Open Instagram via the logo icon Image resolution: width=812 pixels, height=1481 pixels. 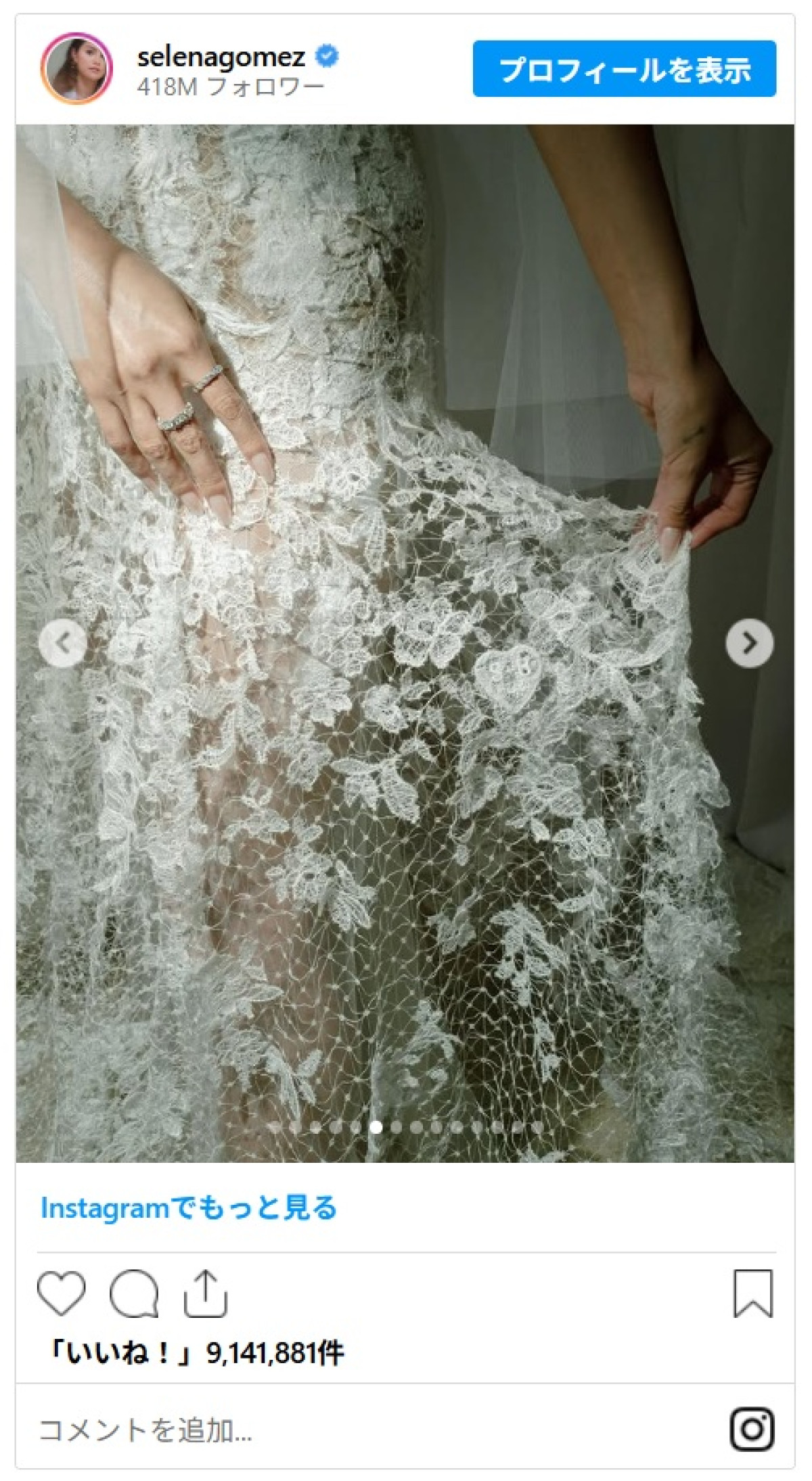pyautogui.click(x=752, y=1429)
